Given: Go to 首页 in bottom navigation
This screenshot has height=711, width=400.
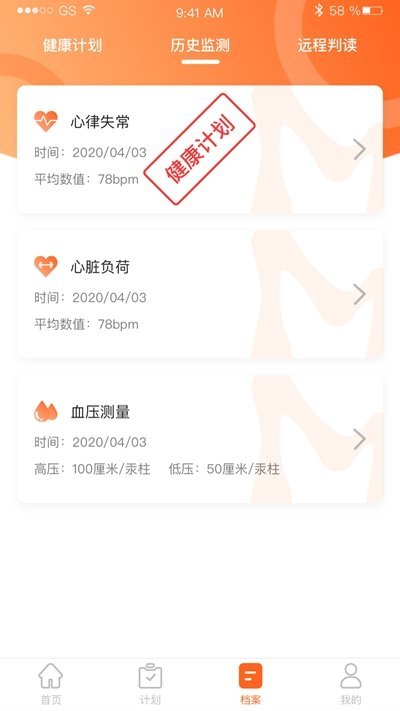Looking at the screenshot, I should 50,684.
